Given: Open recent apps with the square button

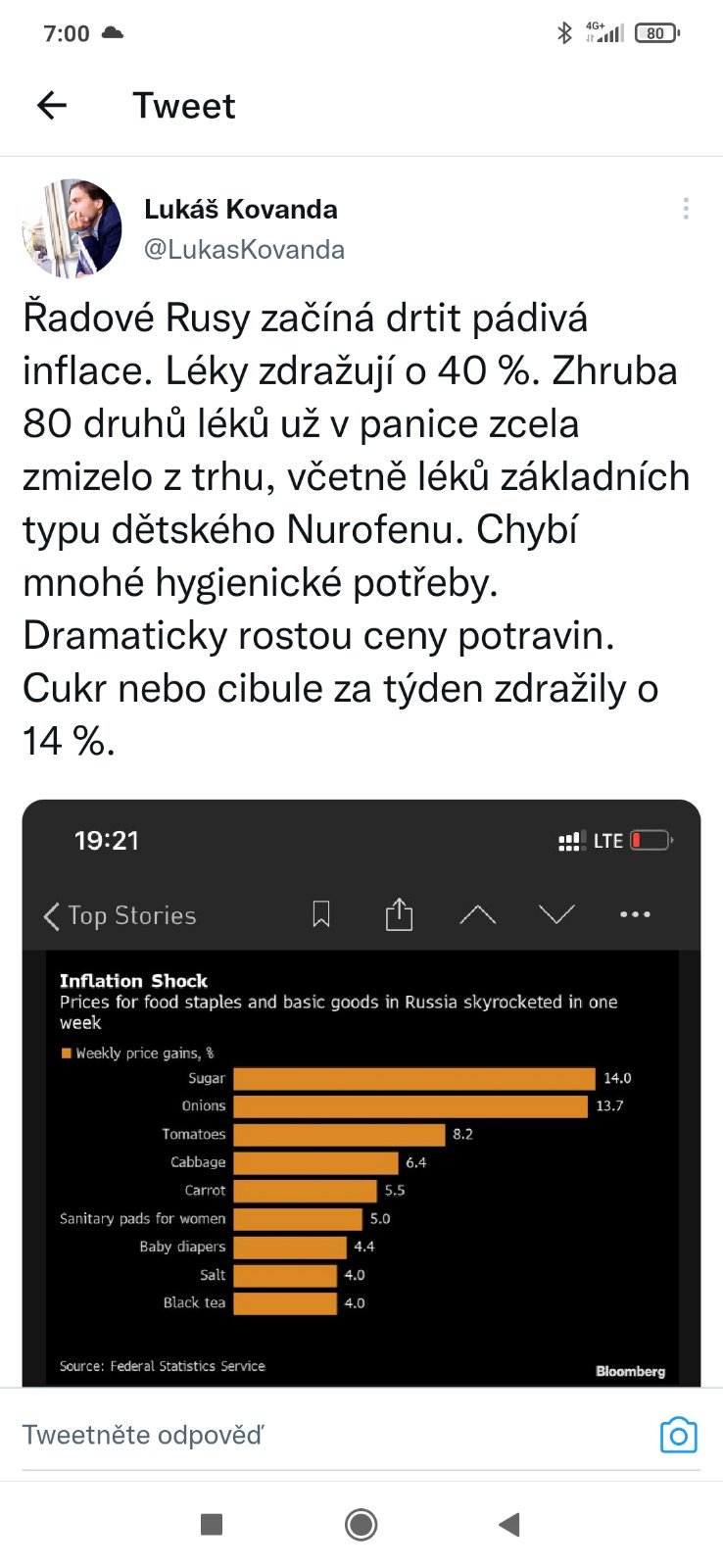Looking at the screenshot, I should 212,1525.
